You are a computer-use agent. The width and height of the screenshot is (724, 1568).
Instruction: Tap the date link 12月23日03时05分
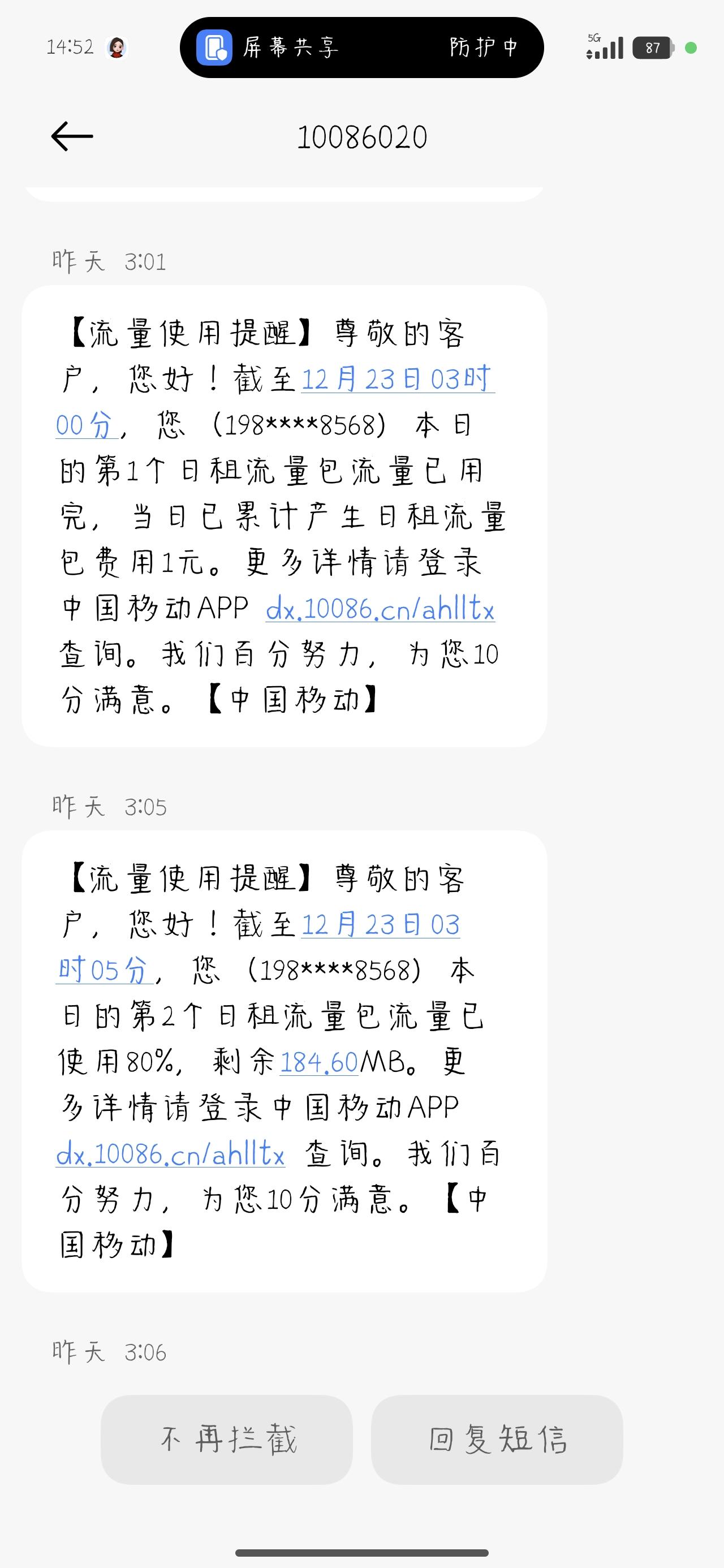coord(380,925)
